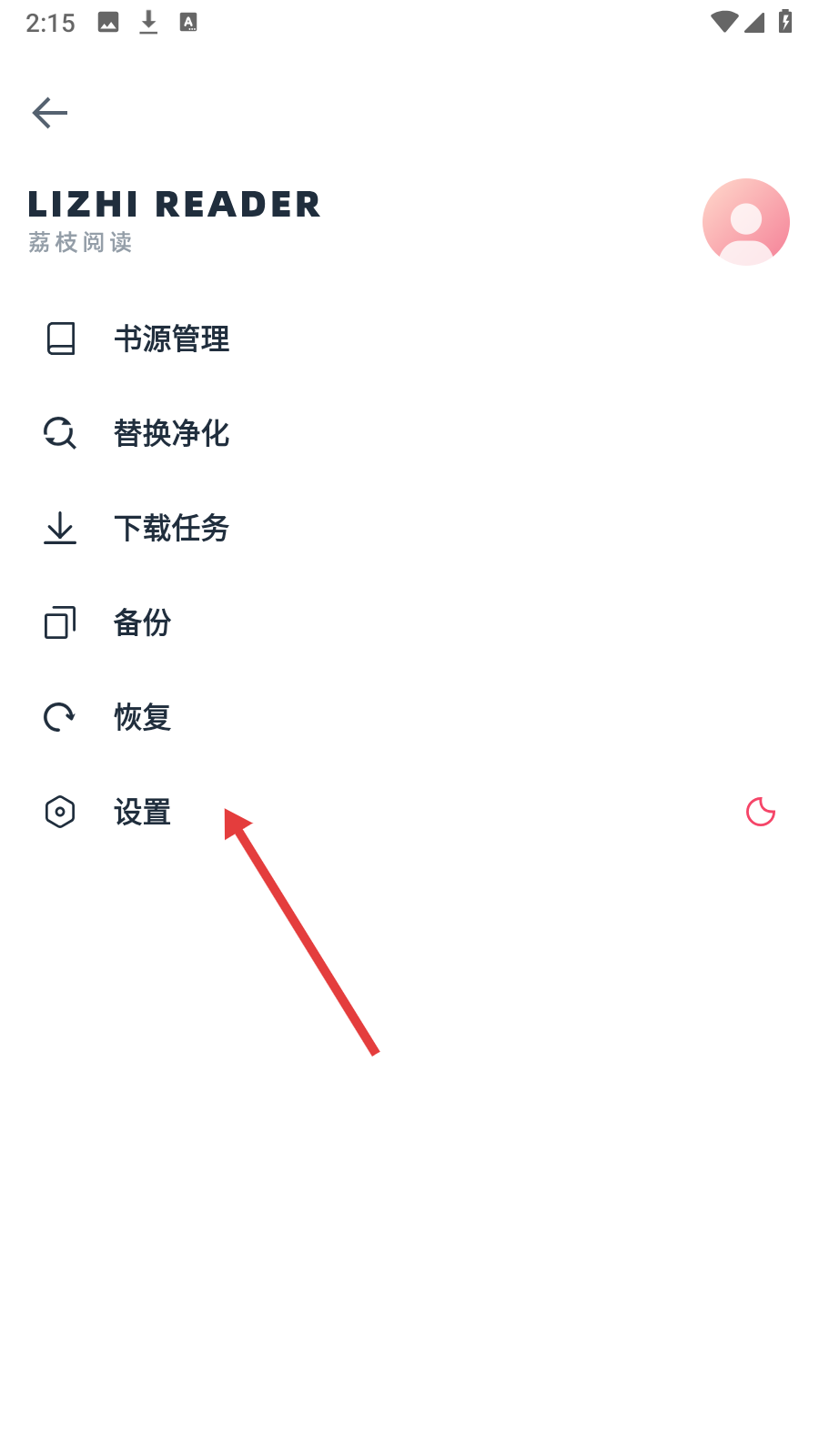Open 书源管理 book source management
This screenshot has width=819, height=1456.
[x=409, y=339]
